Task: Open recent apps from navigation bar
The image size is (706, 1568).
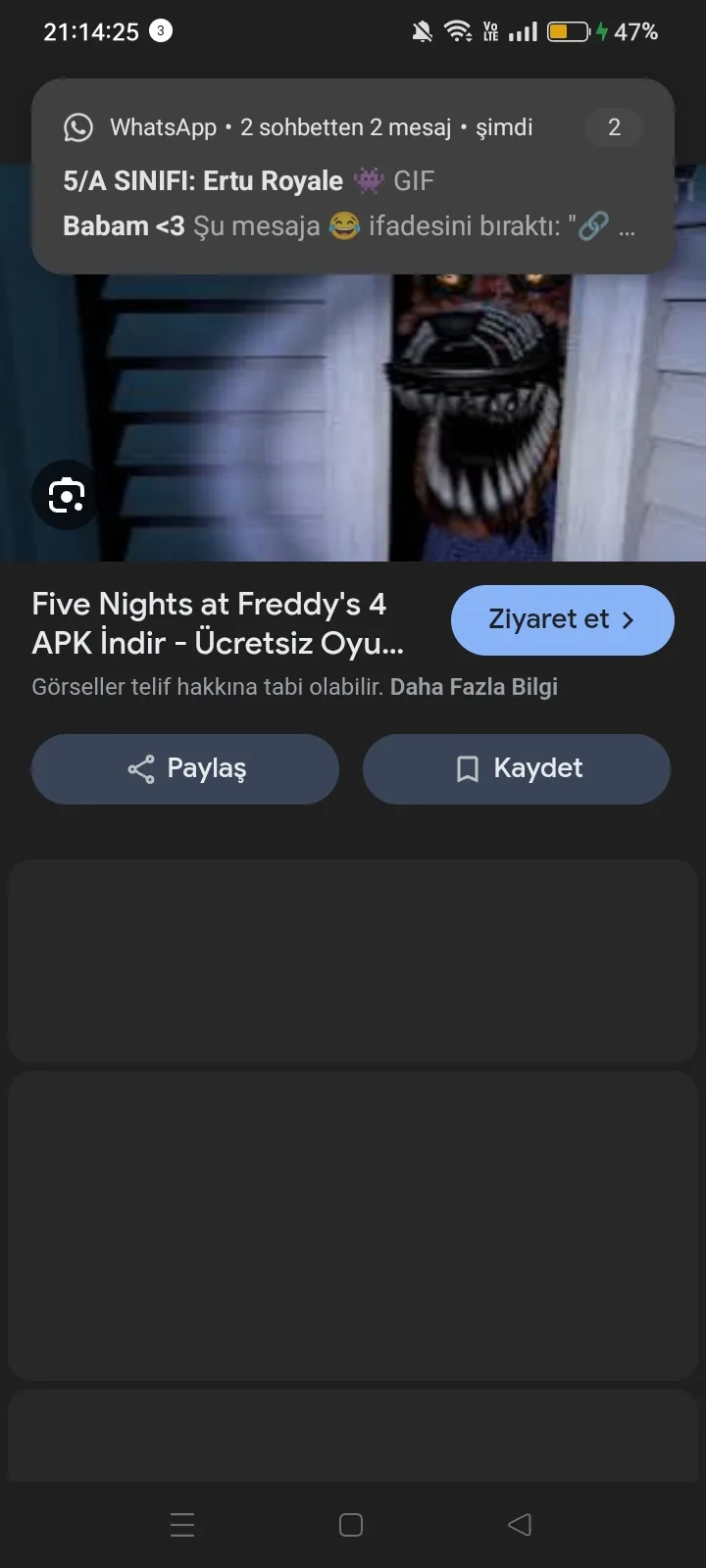Action: (182, 1525)
